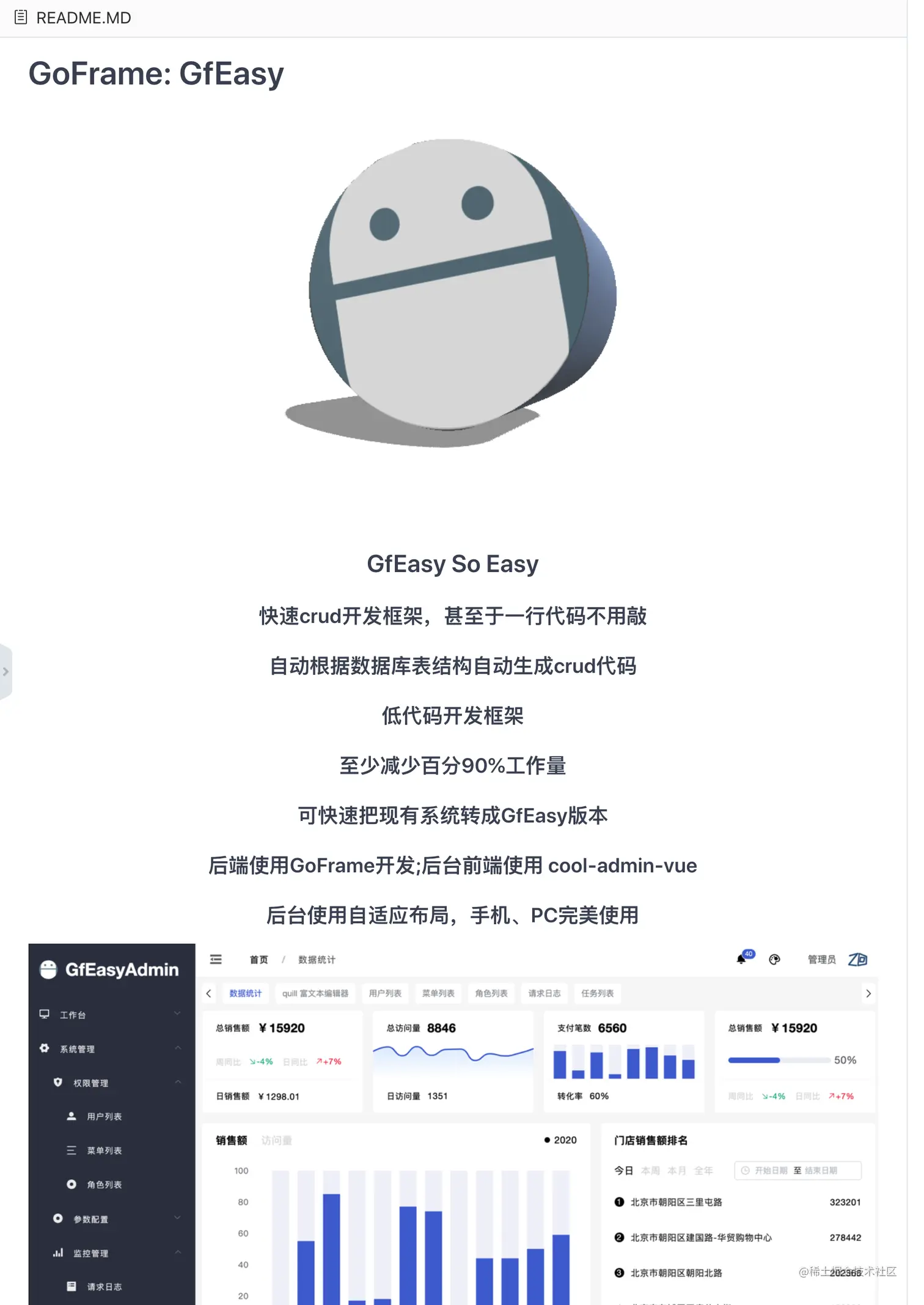Expand the collapsed left side panel

5,671
